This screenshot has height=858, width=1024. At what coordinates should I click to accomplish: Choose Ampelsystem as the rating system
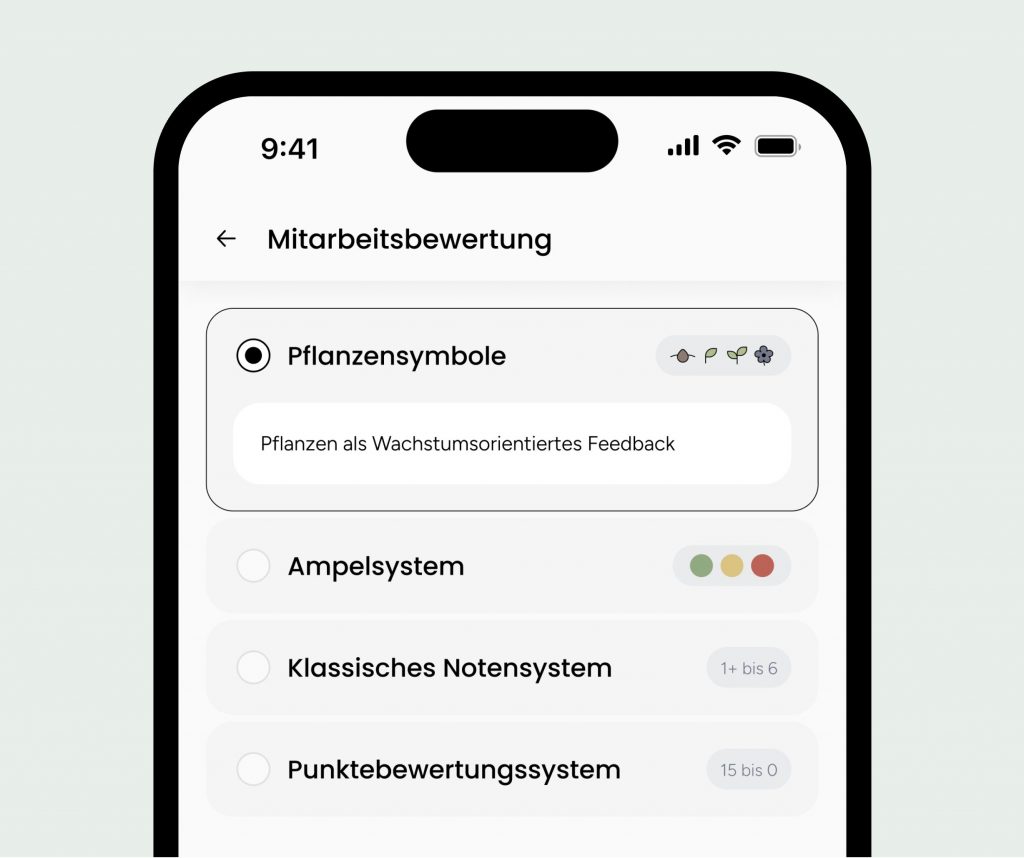tap(254, 566)
